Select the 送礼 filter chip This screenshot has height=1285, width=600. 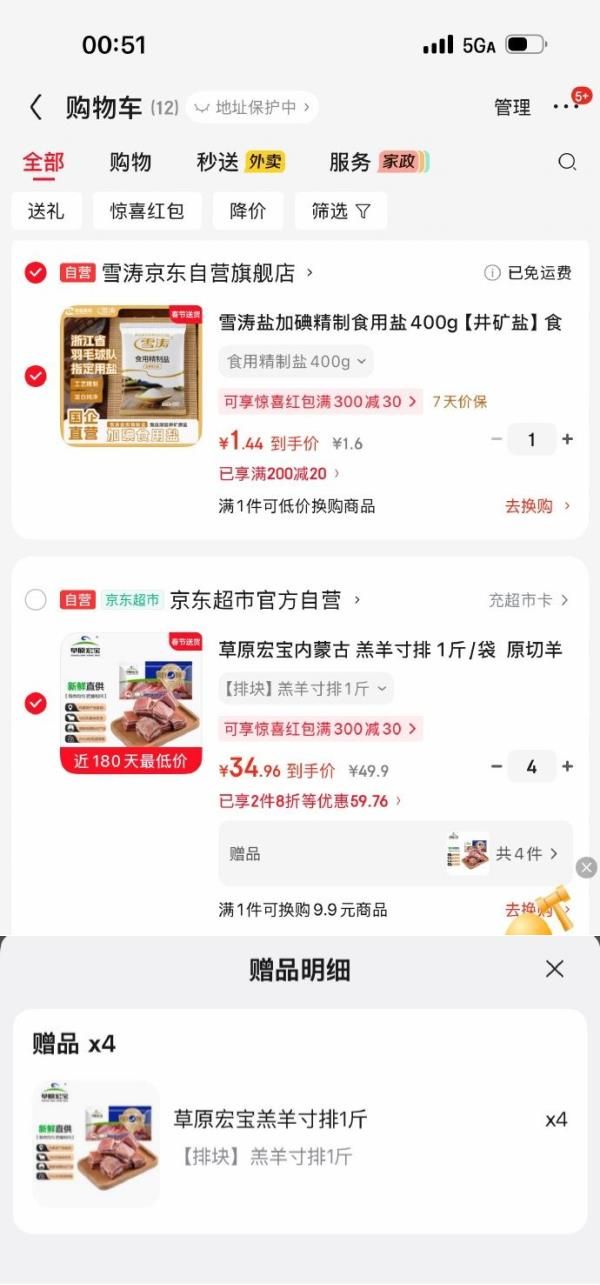click(x=46, y=211)
